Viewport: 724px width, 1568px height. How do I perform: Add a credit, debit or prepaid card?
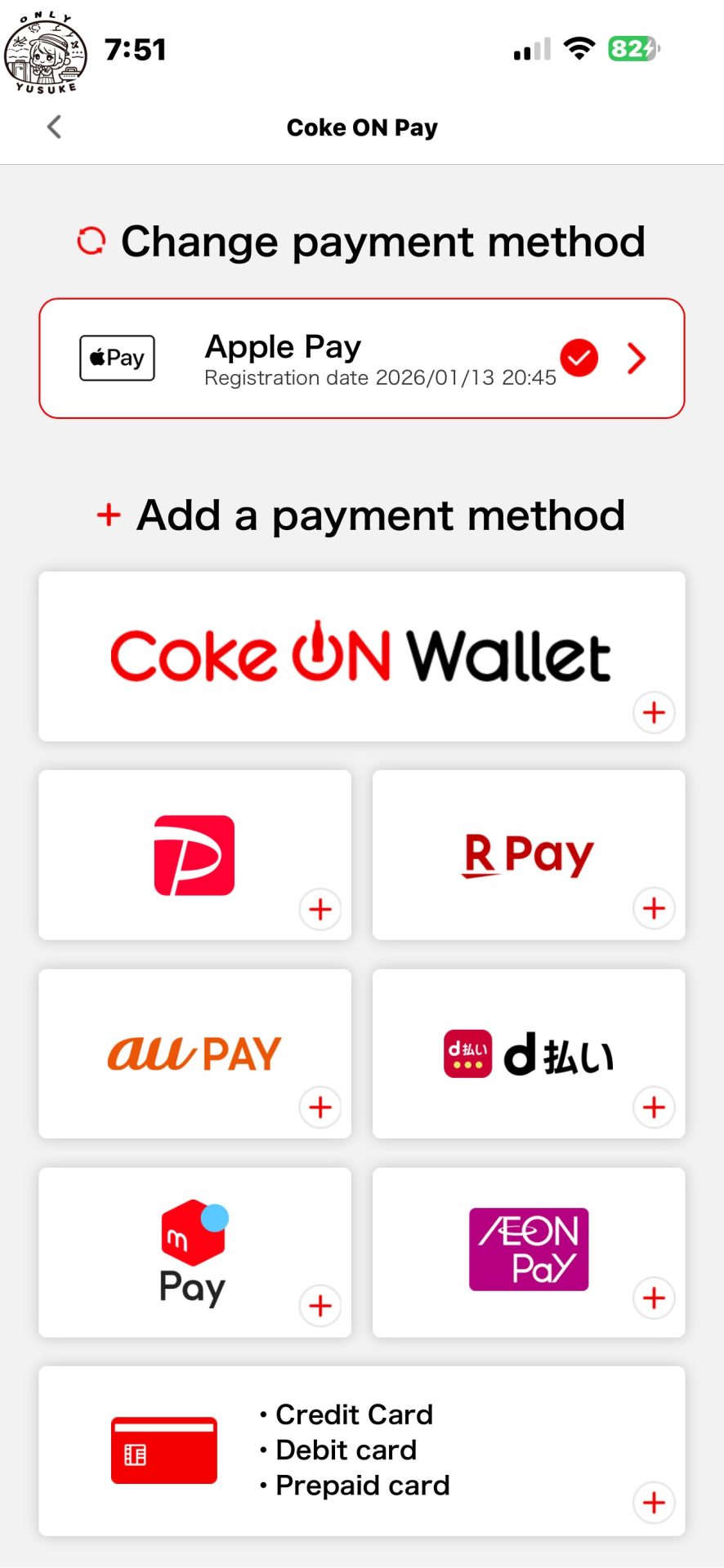362,1450
